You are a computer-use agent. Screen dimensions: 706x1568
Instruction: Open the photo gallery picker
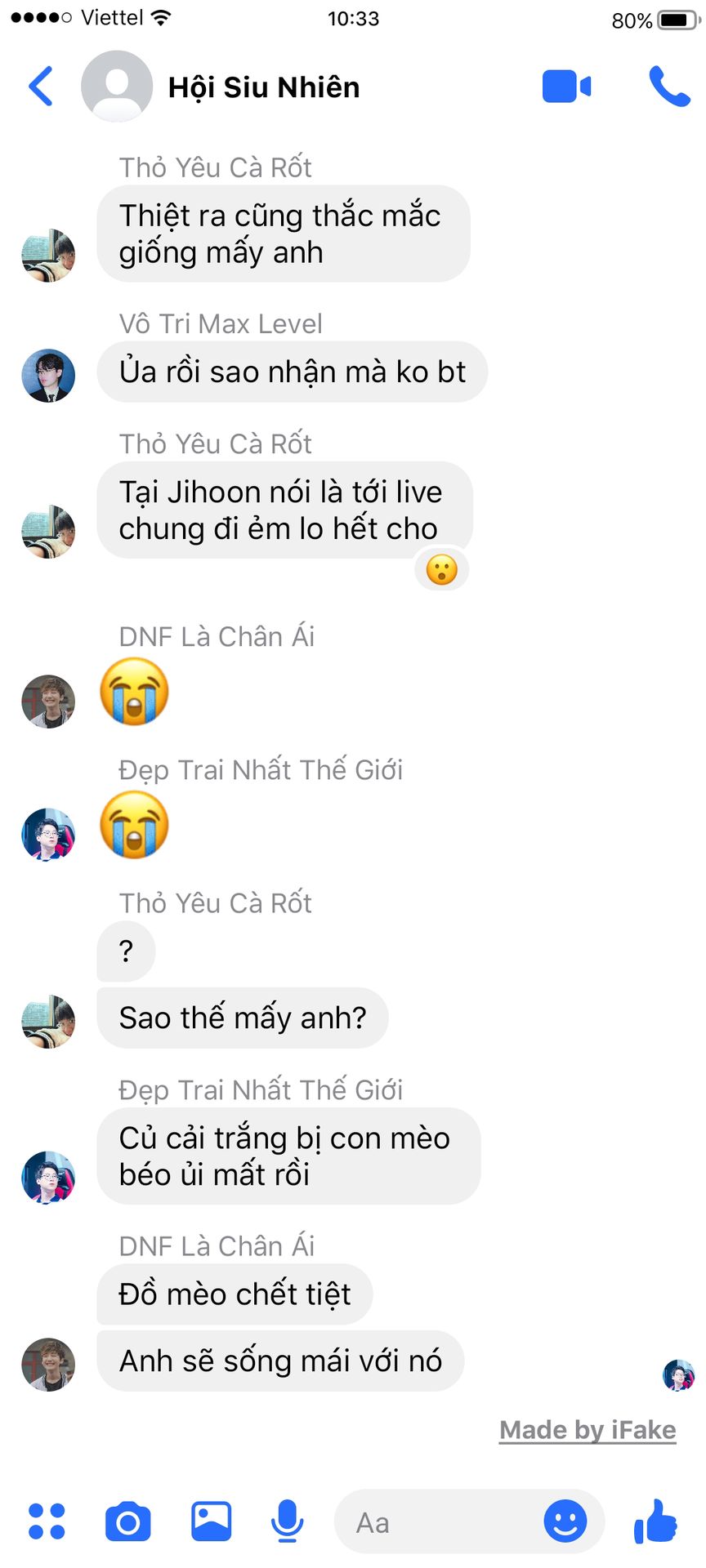coord(211,1521)
